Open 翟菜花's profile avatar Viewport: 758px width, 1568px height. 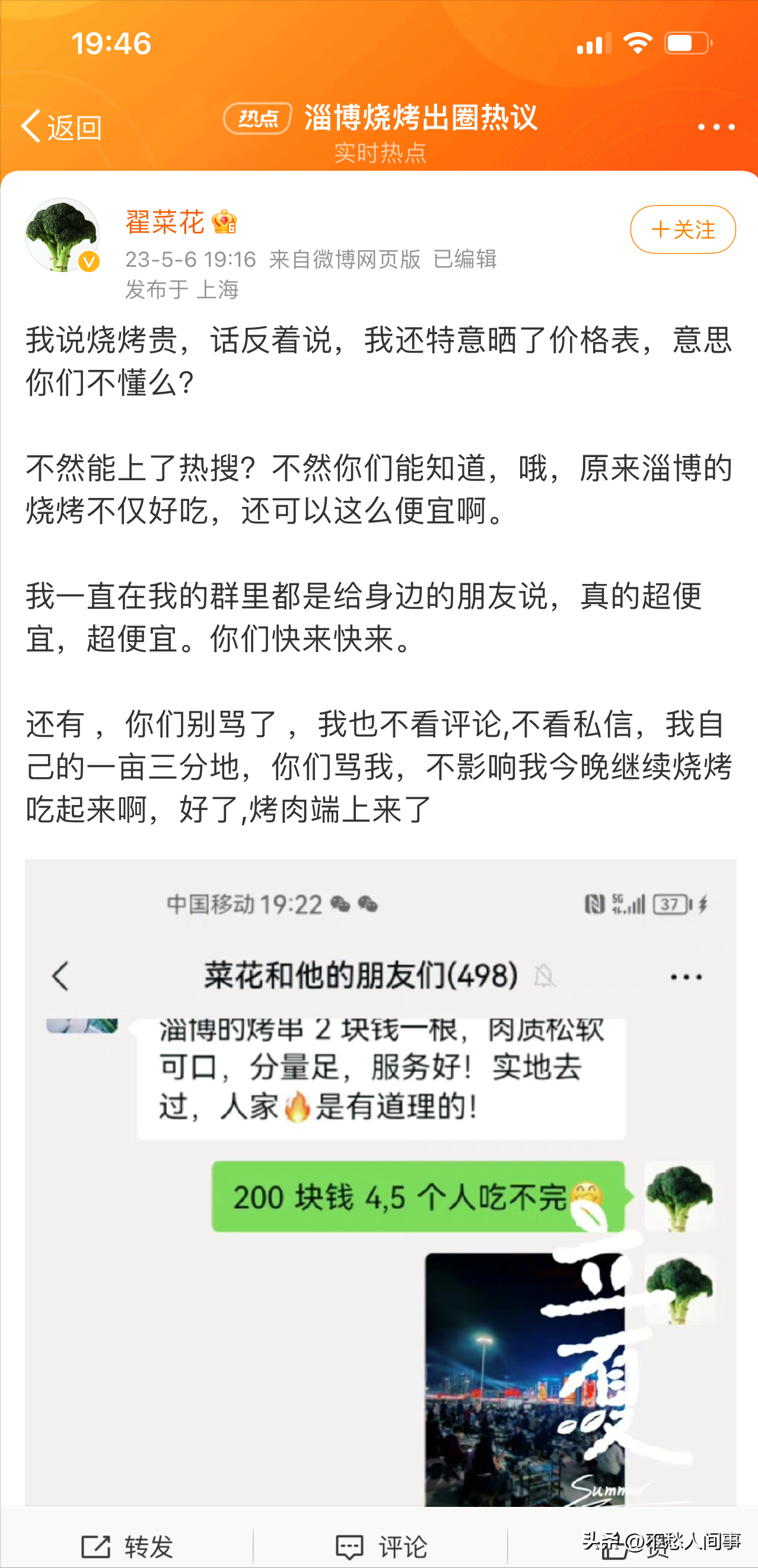(x=62, y=235)
